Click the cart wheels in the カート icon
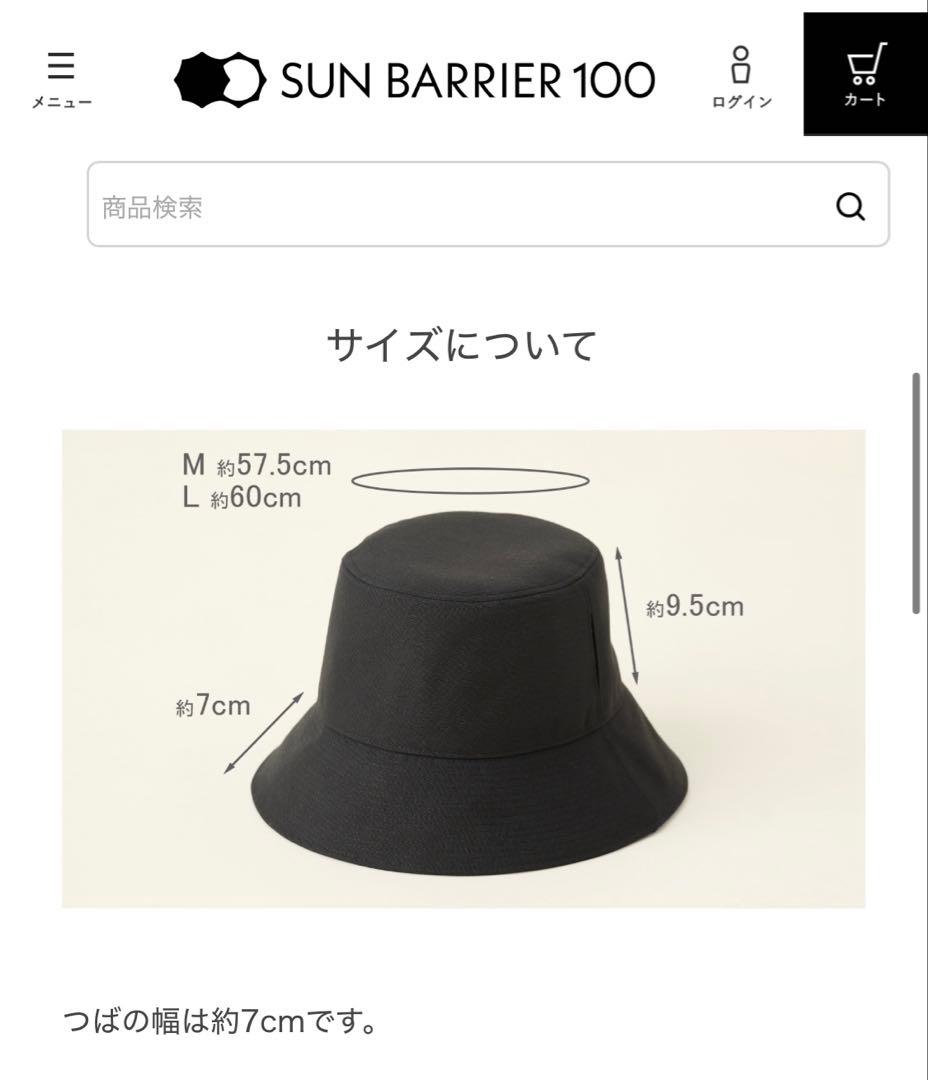The height and width of the screenshot is (1080, 928). tap(865, 83)
